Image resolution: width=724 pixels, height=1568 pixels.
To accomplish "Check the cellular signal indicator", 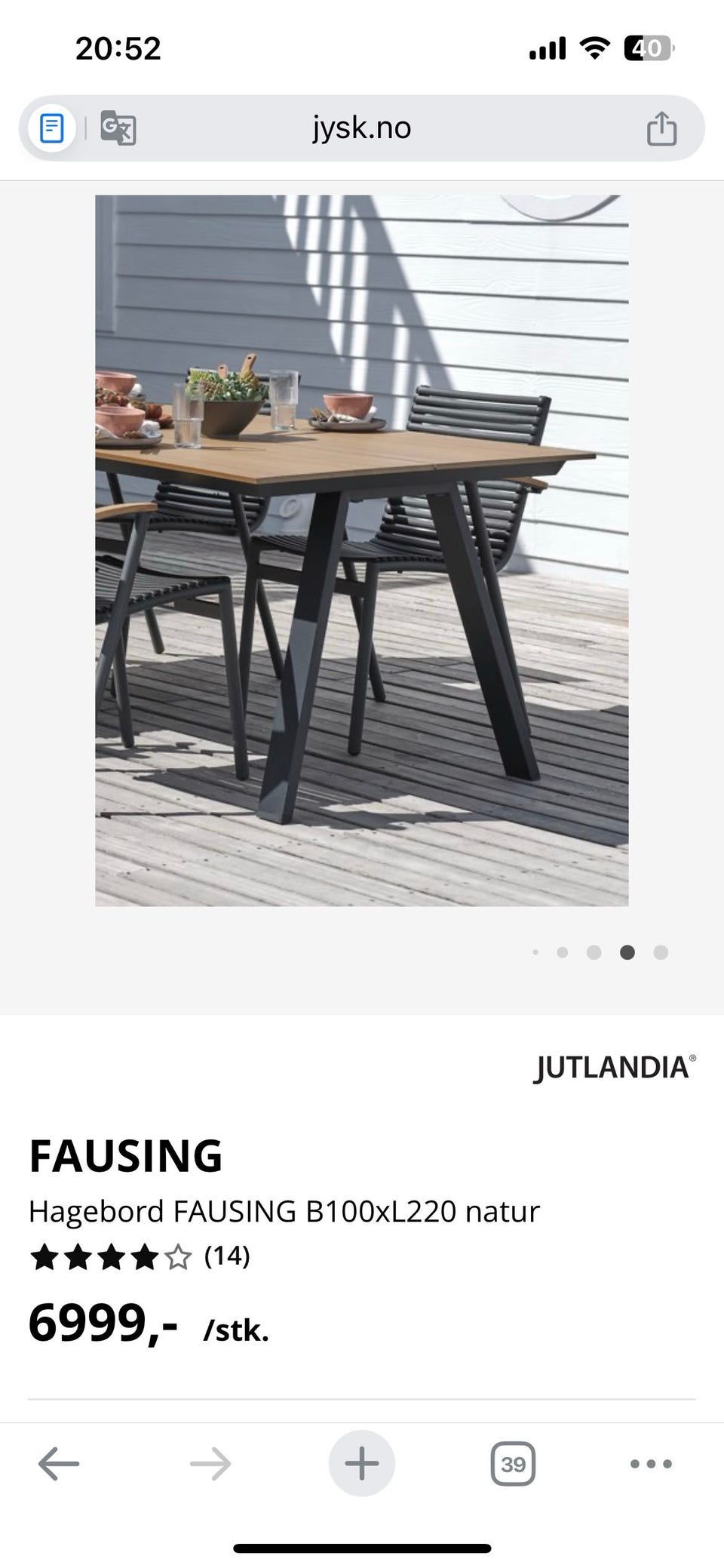I will (548, 48).
